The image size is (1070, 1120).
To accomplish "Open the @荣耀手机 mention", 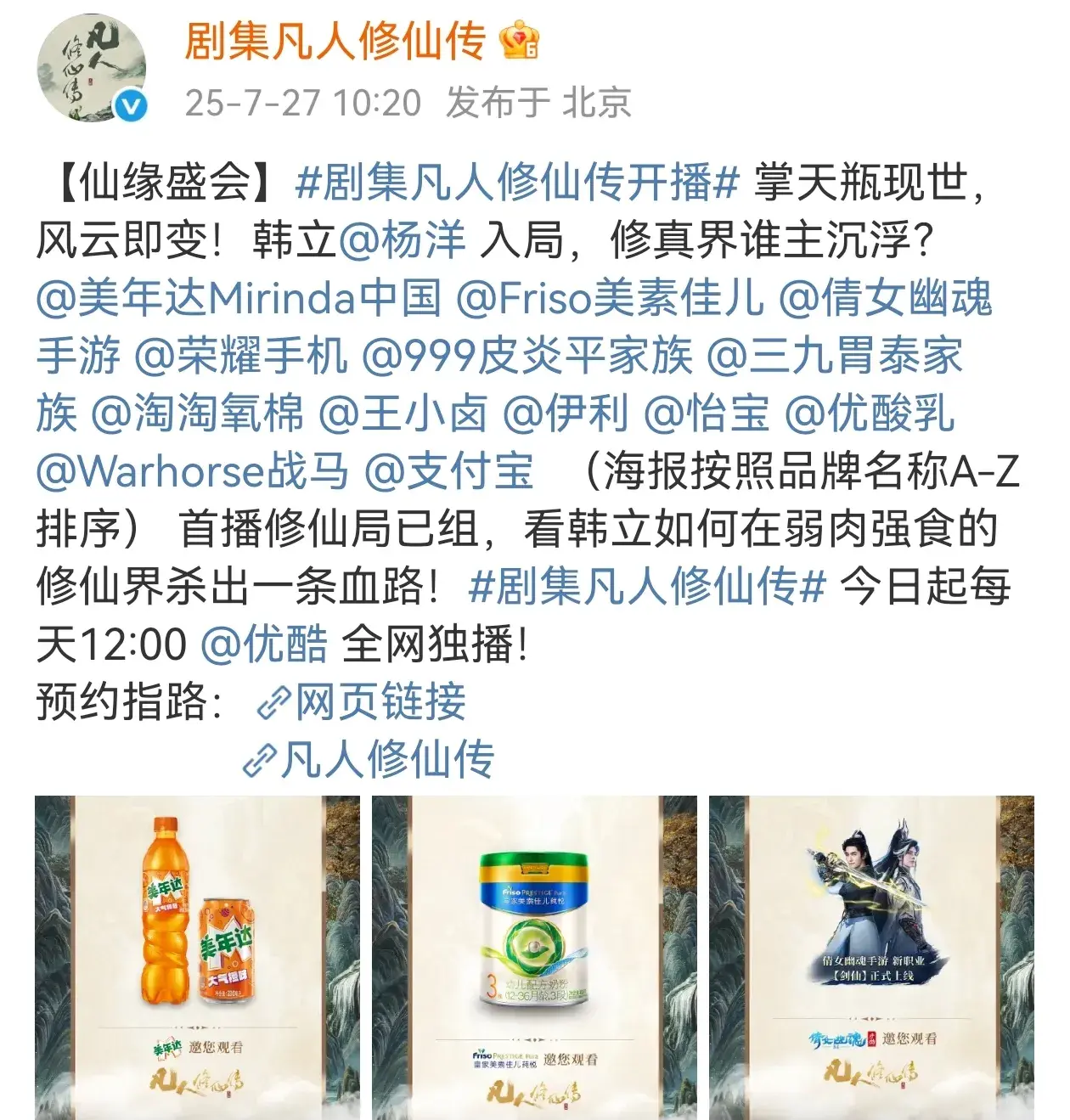I will (x=241, y=355).
